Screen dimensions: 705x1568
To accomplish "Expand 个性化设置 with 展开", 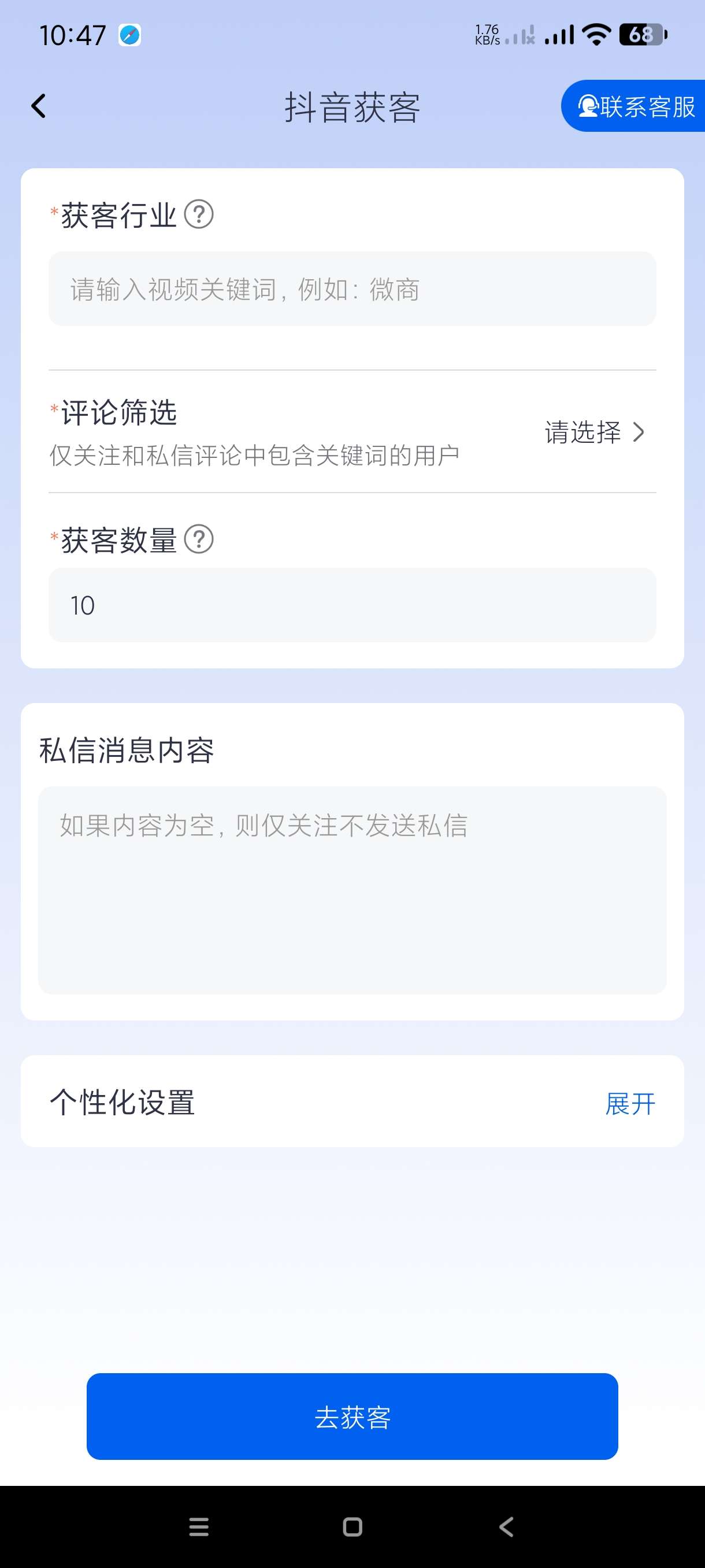I will pos(630,1104).
